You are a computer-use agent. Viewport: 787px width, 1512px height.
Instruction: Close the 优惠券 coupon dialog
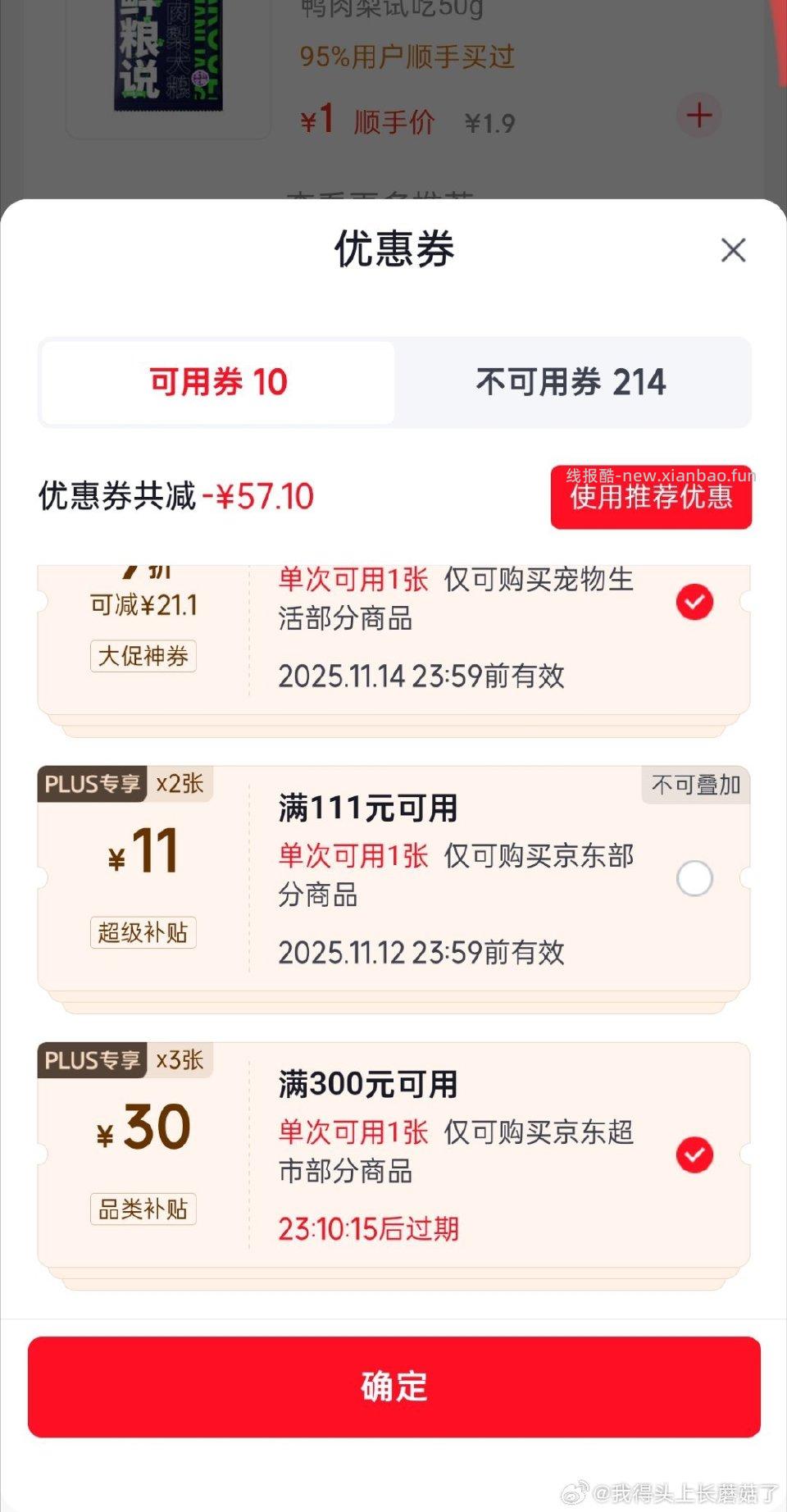(734, 251)
